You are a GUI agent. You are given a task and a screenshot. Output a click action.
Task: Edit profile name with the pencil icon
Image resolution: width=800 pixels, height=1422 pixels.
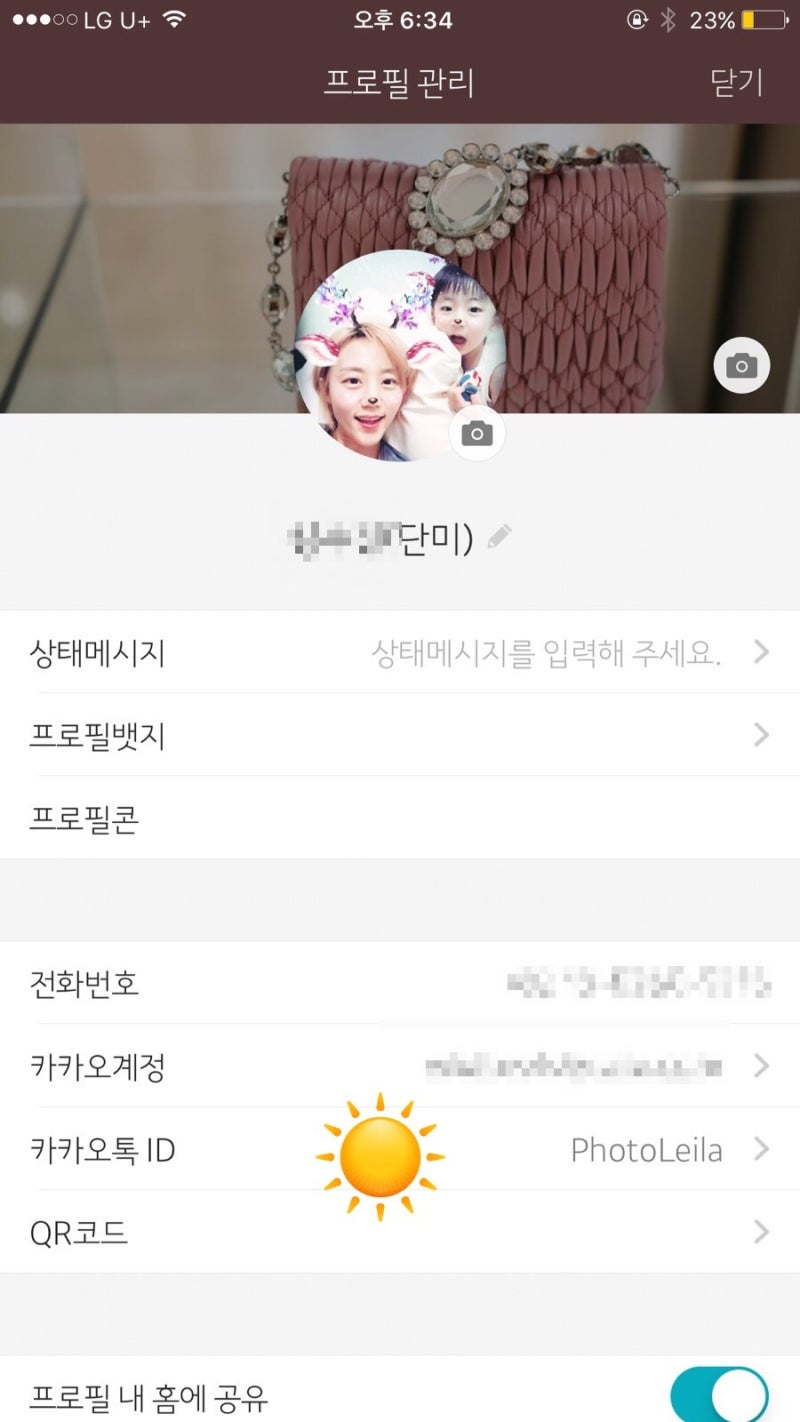pyautogui.click(x=499, y=538)
